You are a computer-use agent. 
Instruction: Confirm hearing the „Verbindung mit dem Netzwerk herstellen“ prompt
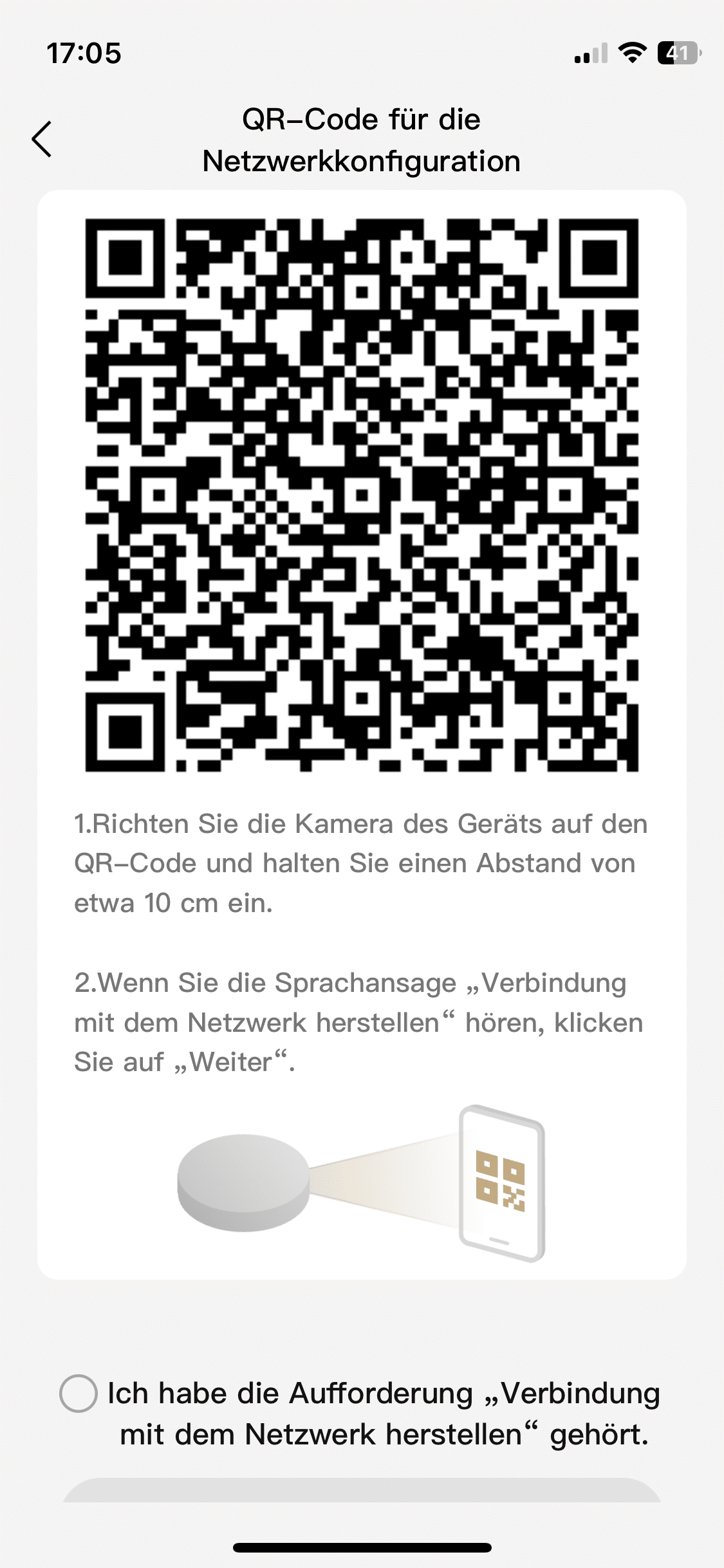pyautogui.click(x=79, y=1394)
